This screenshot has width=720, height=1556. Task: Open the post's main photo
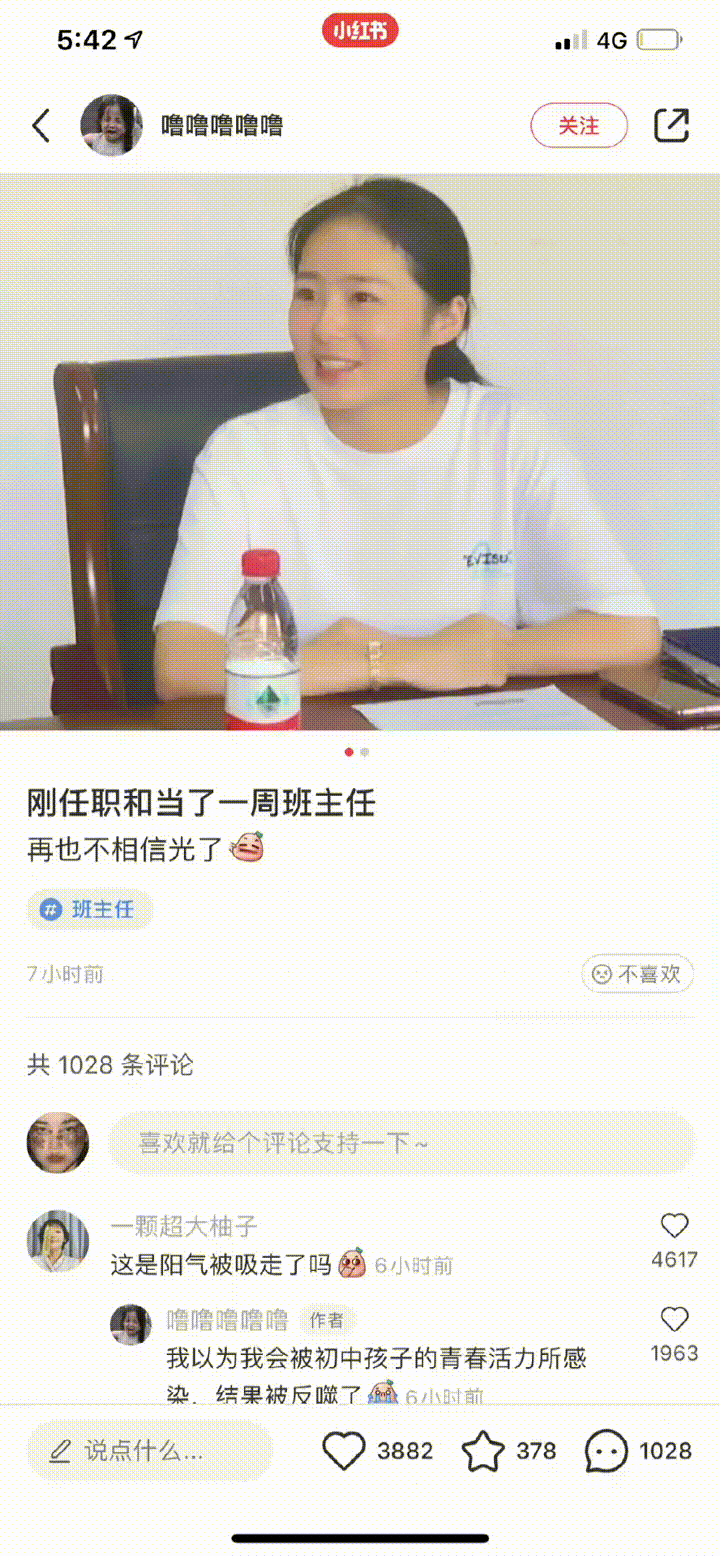(x=360, y=452)
